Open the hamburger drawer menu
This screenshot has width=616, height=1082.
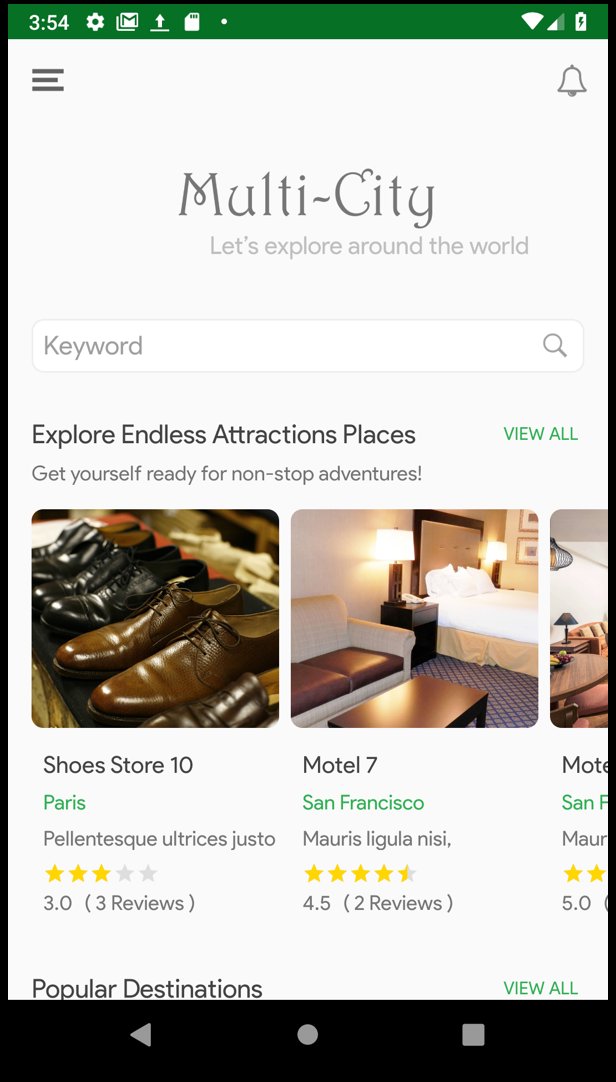tap(48, 80)
